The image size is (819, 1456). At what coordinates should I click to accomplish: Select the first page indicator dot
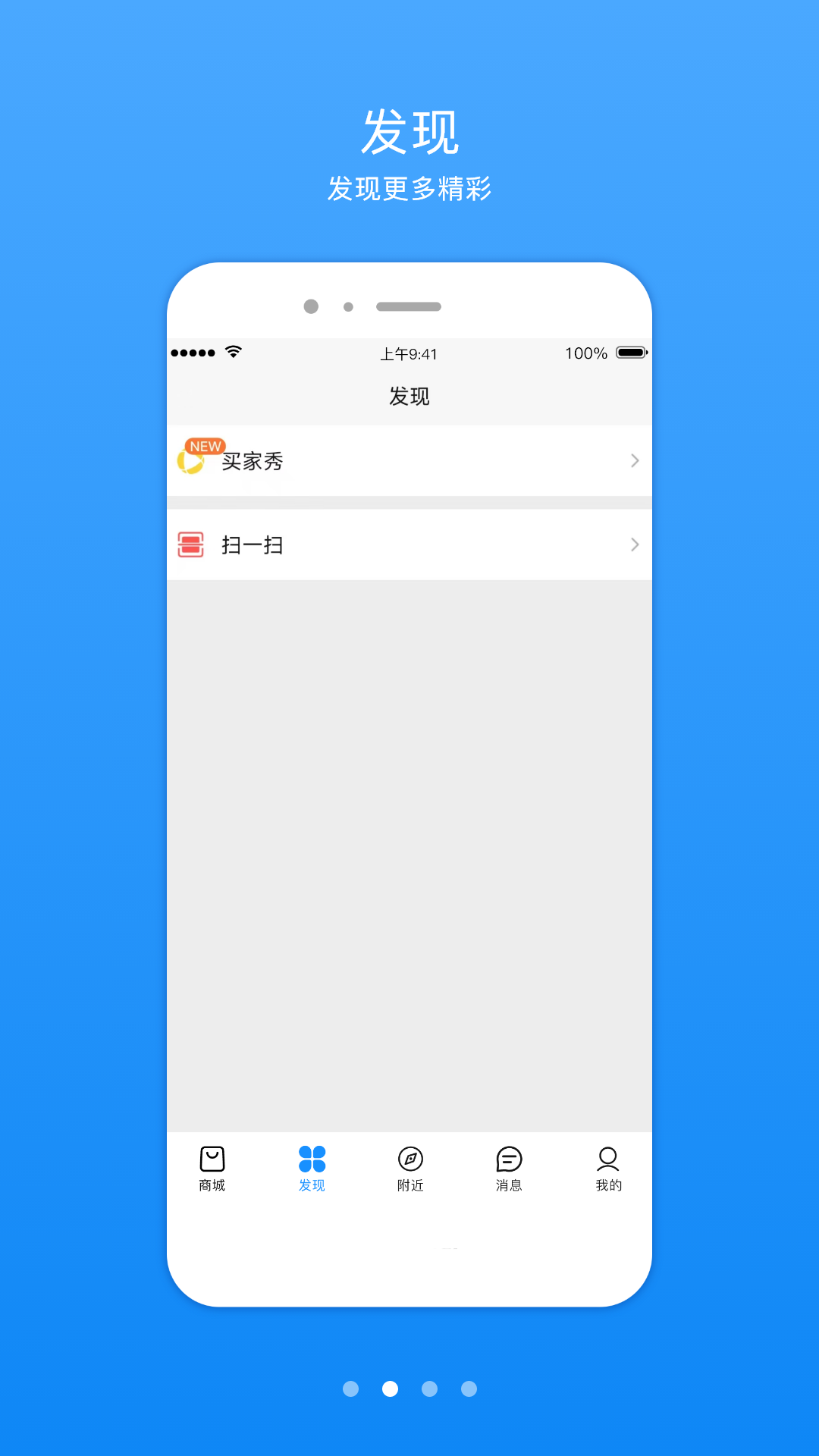[350, 1389]
